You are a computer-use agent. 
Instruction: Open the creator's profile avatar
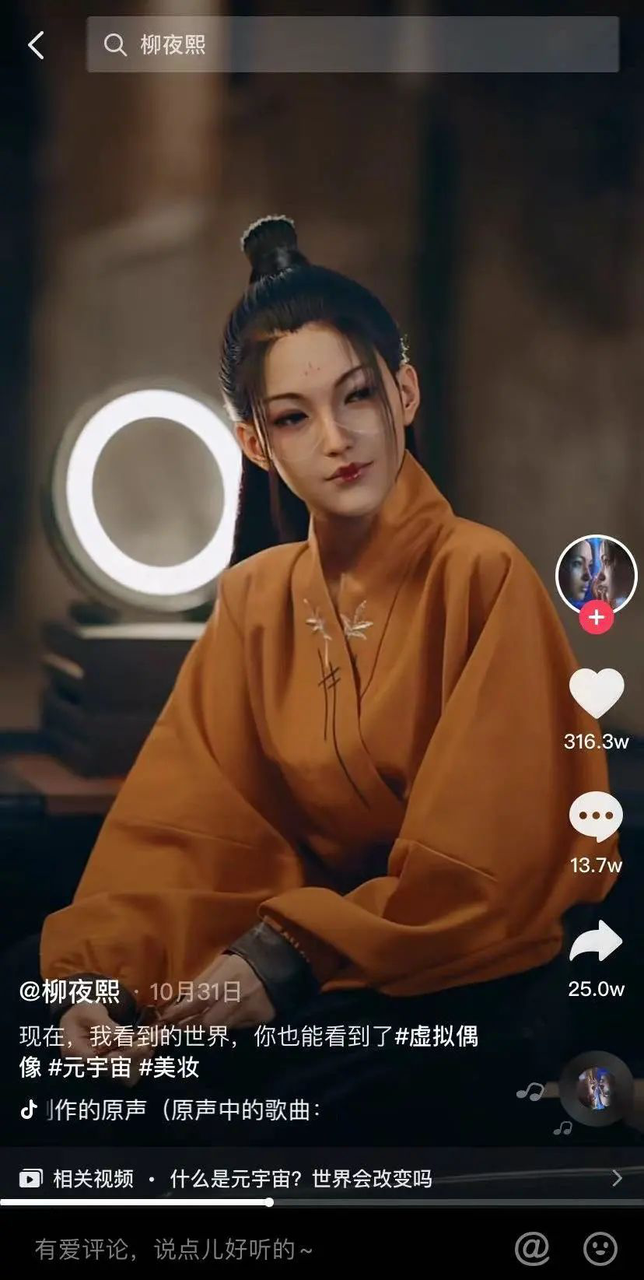pos(596,574)
